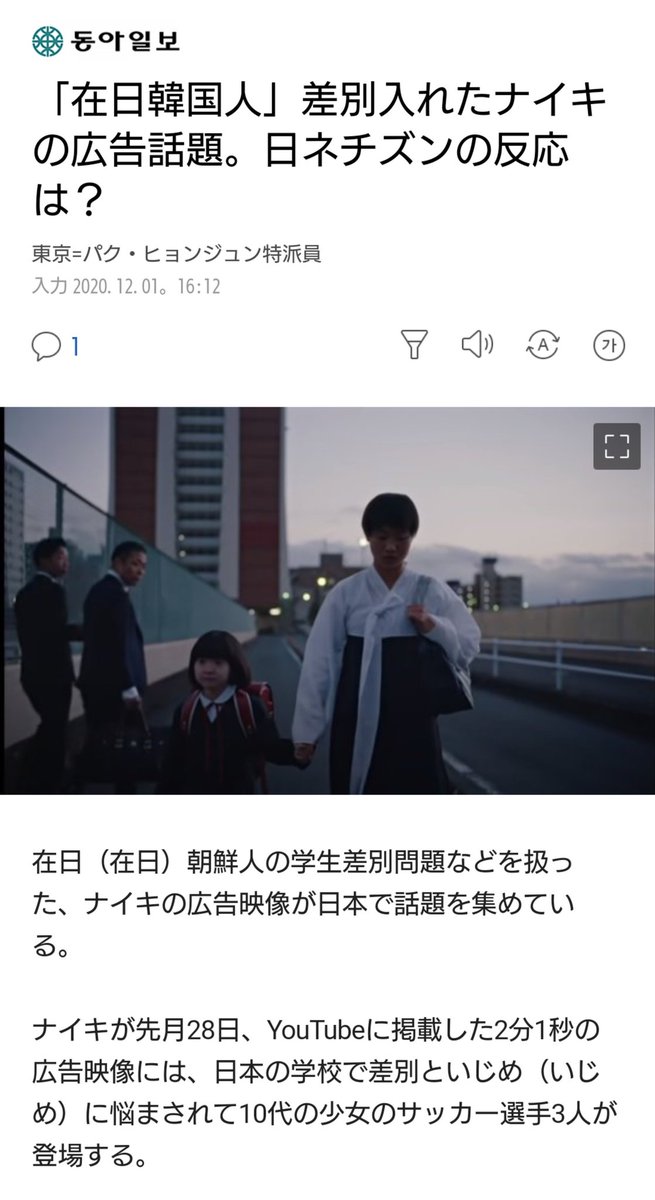Tap the reaction cocktail-glass icon
Screen dimensions: 655x1200
(x=414, y=345)
